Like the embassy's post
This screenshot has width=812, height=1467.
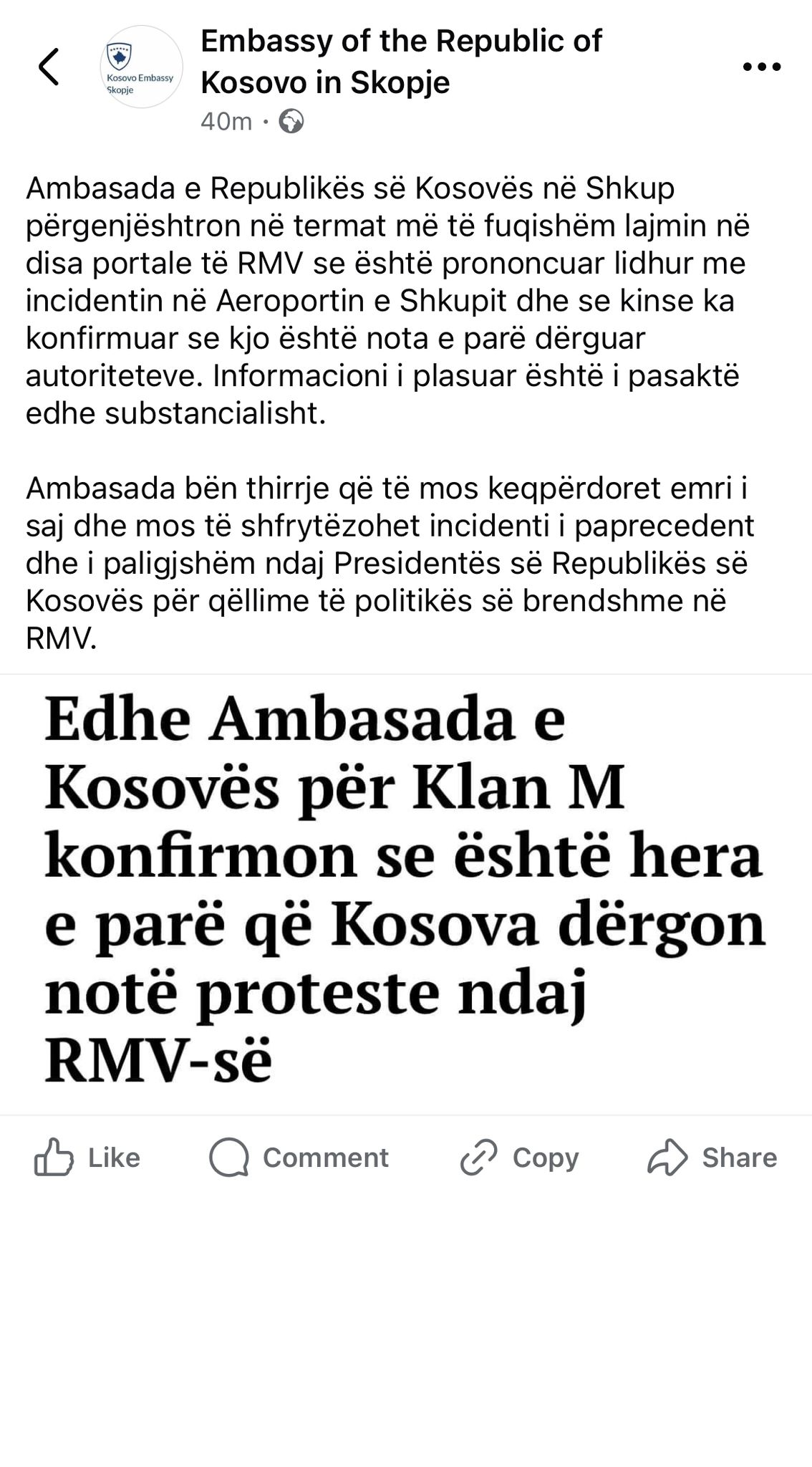click(x=87, y=1158)
